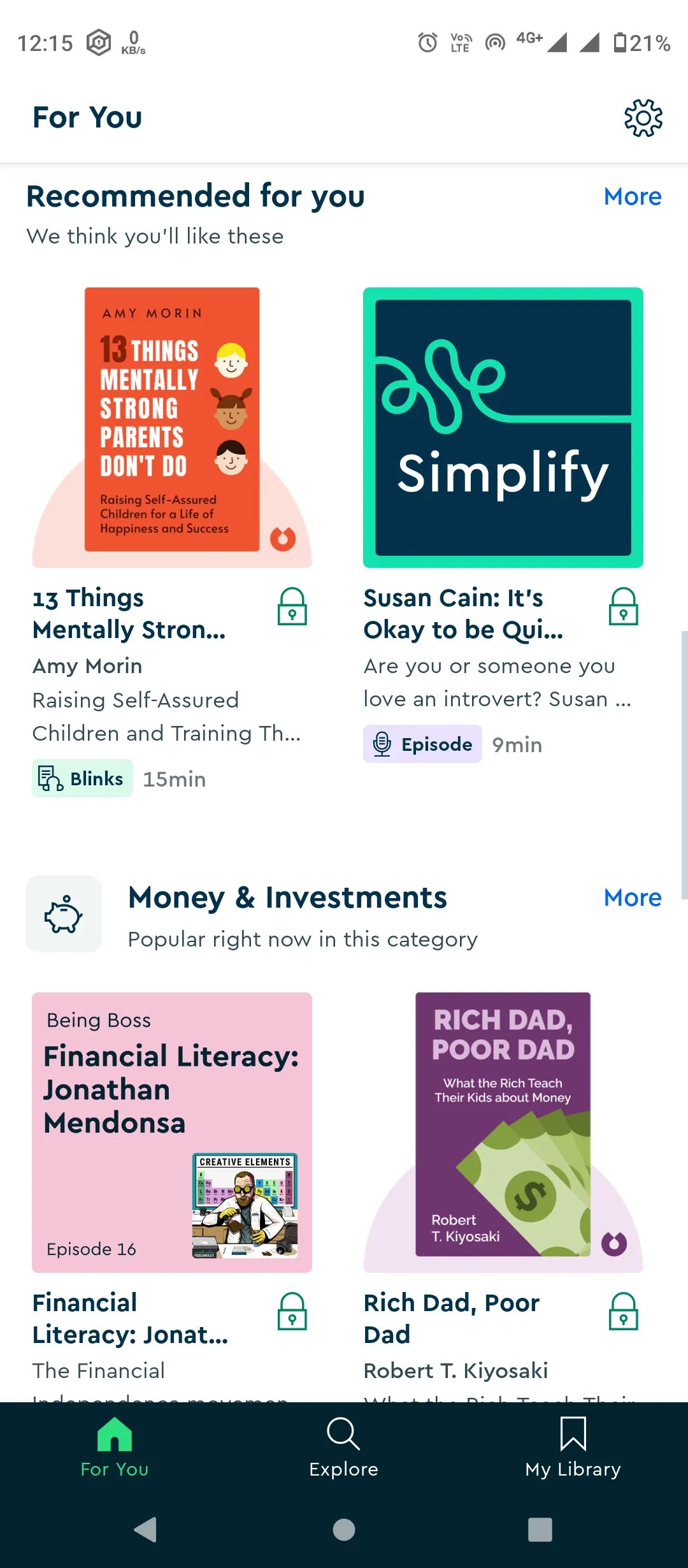
Task: Open the settings gear icon
Action: click(x=643, y=117)
